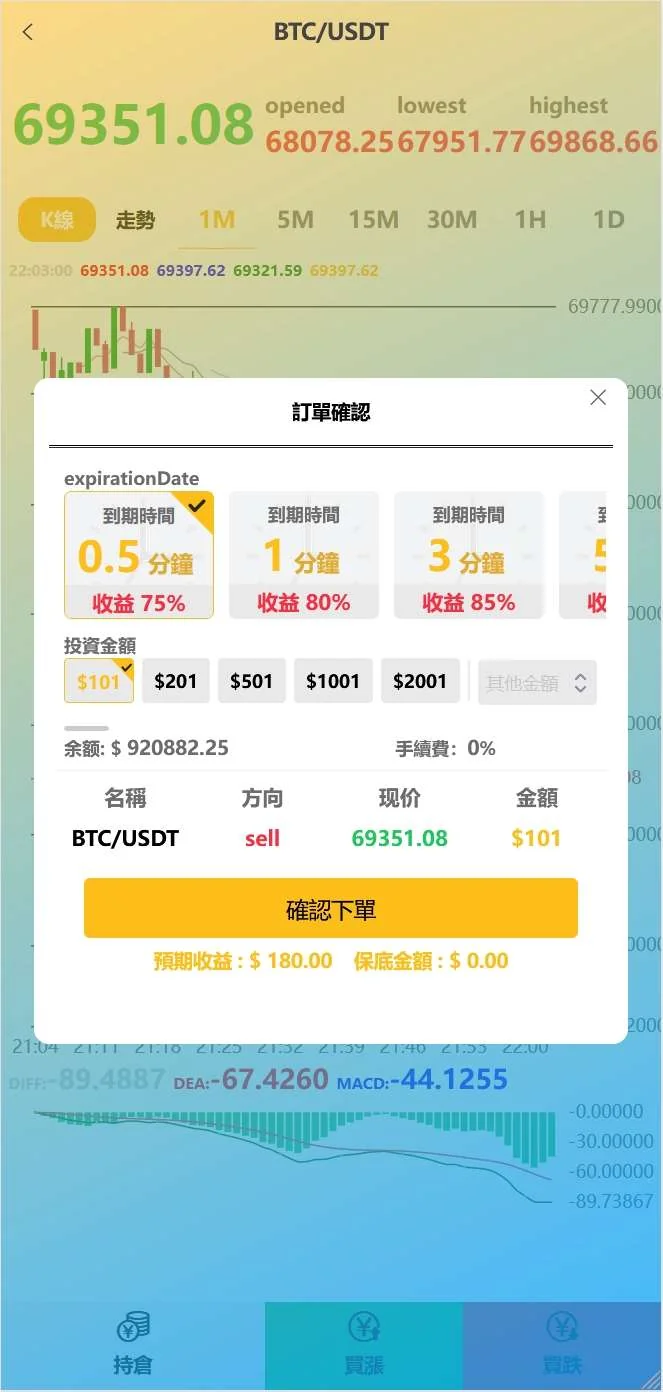Switch to the K線 chart view
This screenshot has height=1392, width=663.
click(x=57, y=220)
